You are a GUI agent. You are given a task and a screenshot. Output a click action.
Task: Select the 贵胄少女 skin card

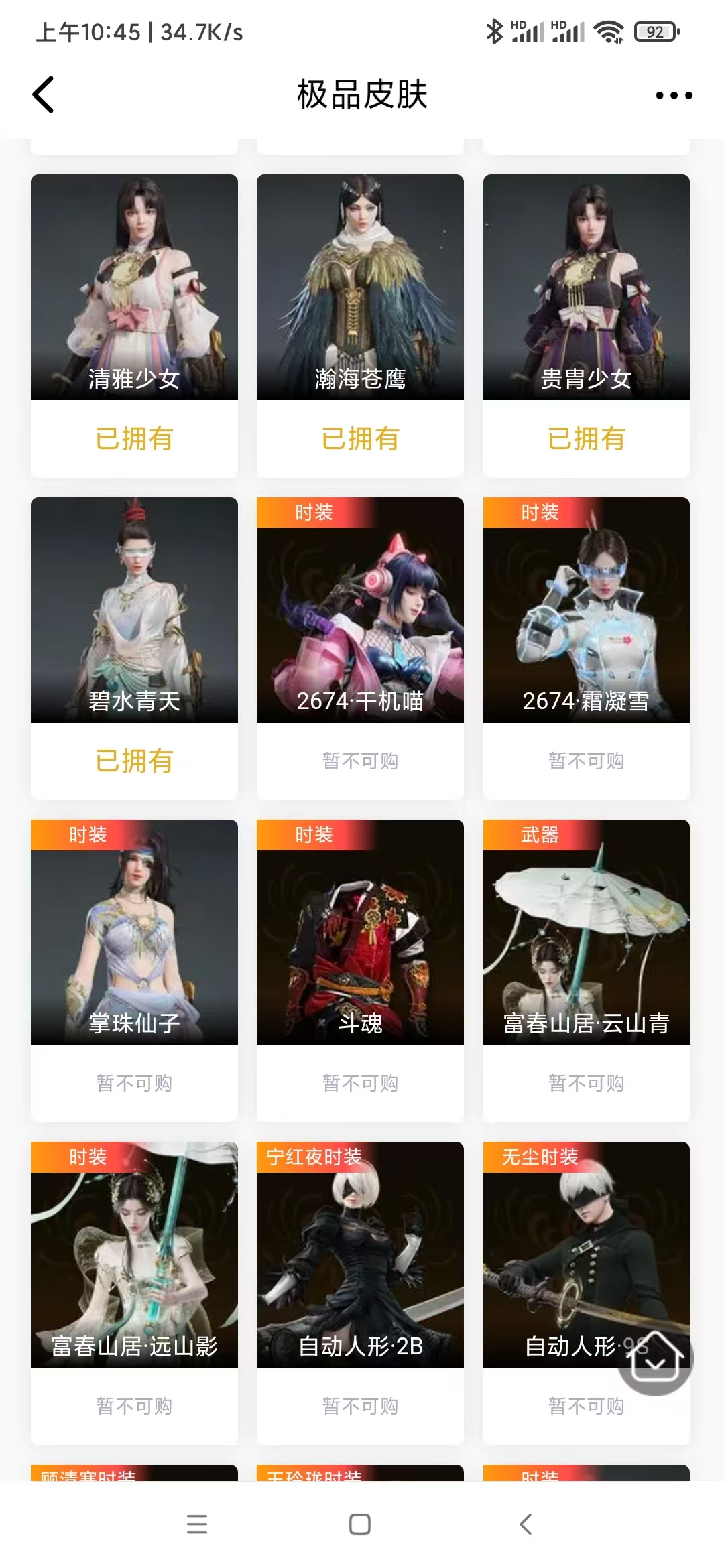tap(586, 288)
